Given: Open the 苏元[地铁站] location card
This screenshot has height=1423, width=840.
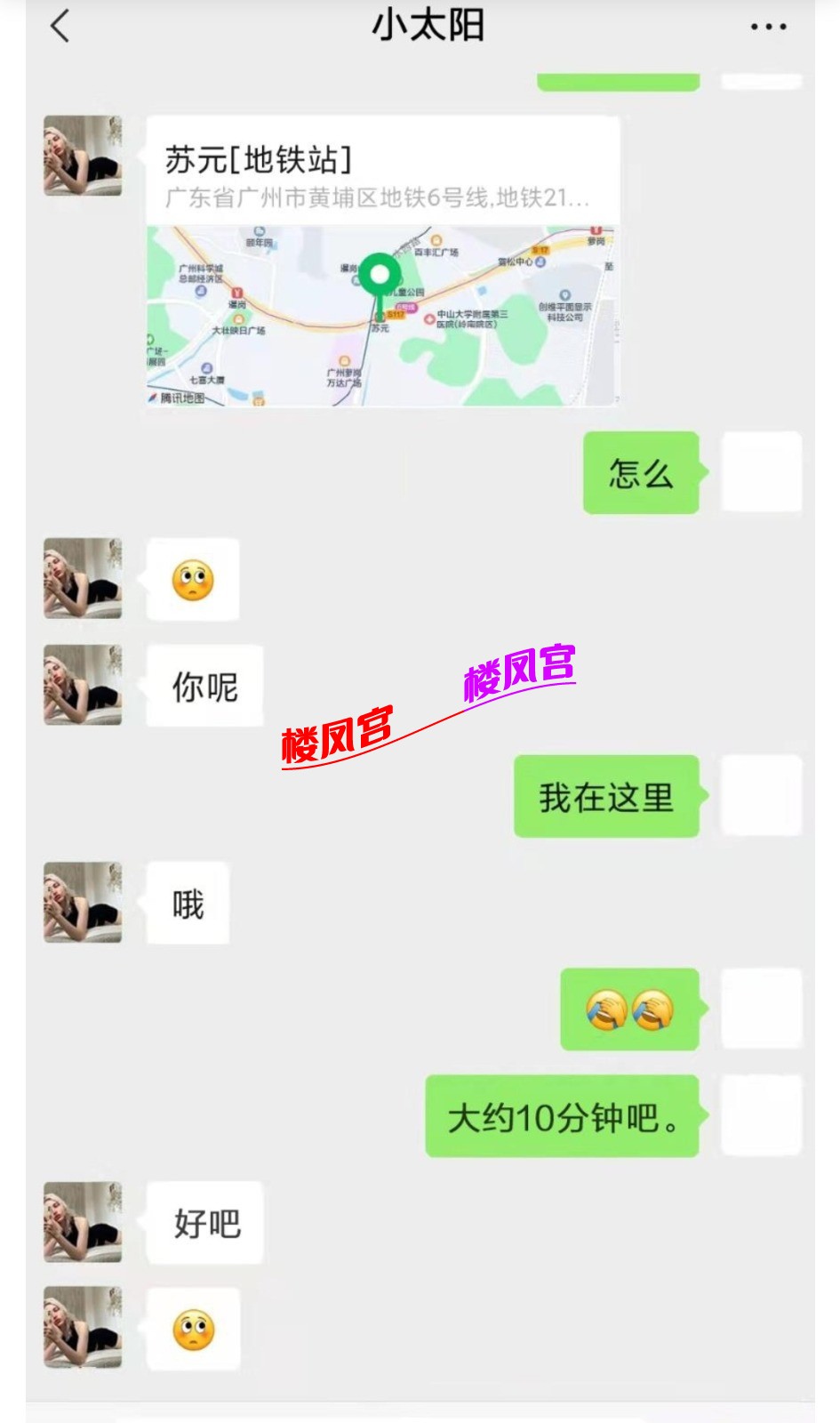Looking at the screenshot, I should [382, 262].
